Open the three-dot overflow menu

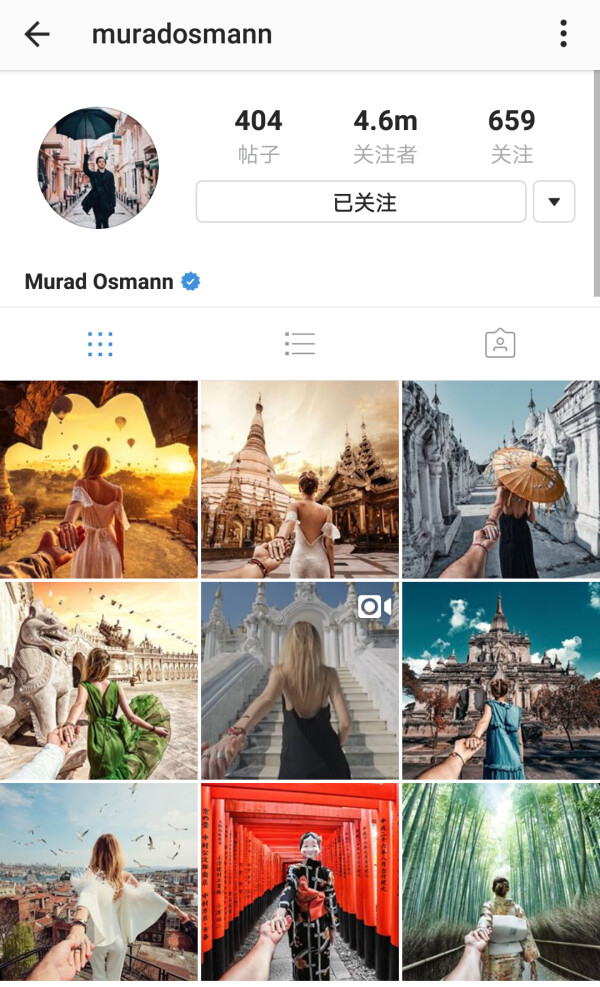point(563,35)
